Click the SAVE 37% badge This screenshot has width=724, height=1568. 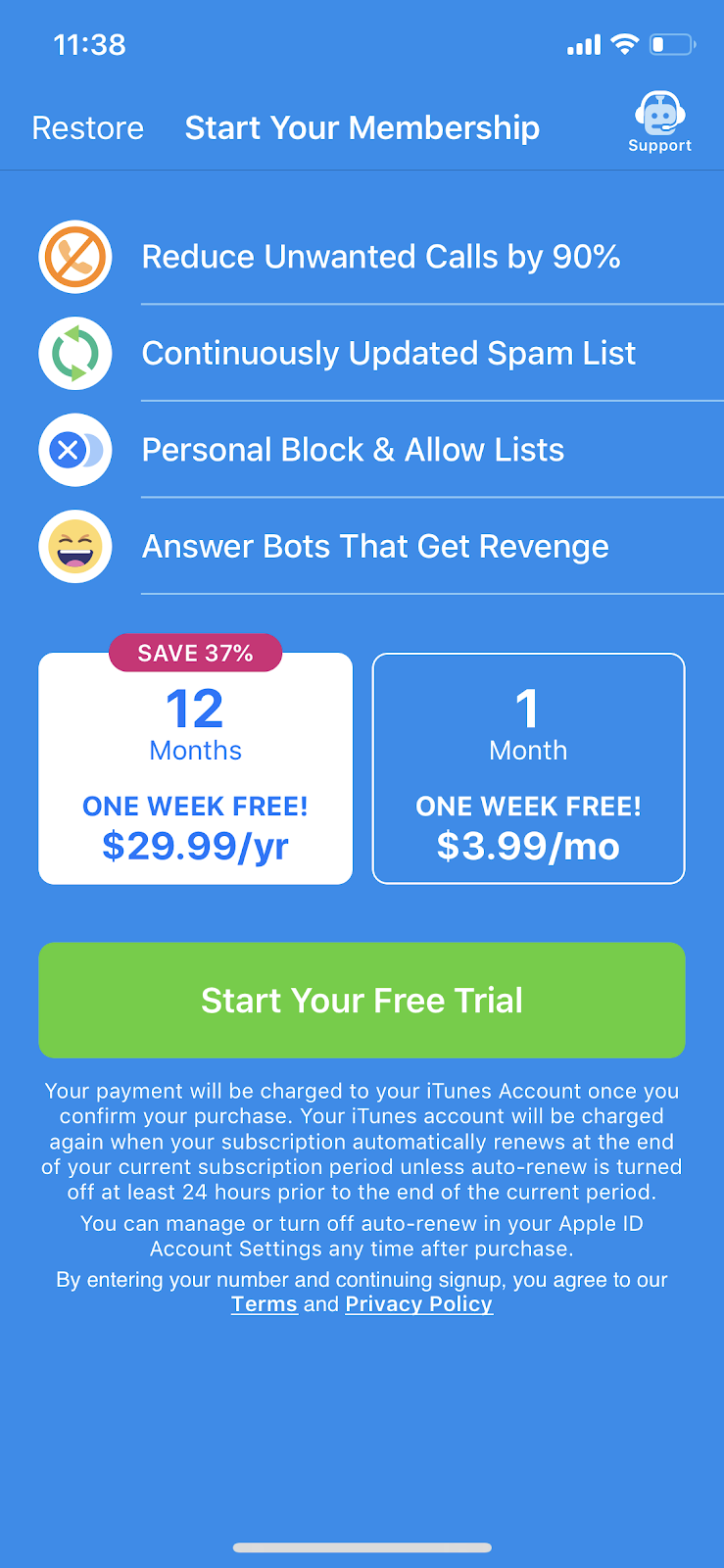tap(195, 653)
